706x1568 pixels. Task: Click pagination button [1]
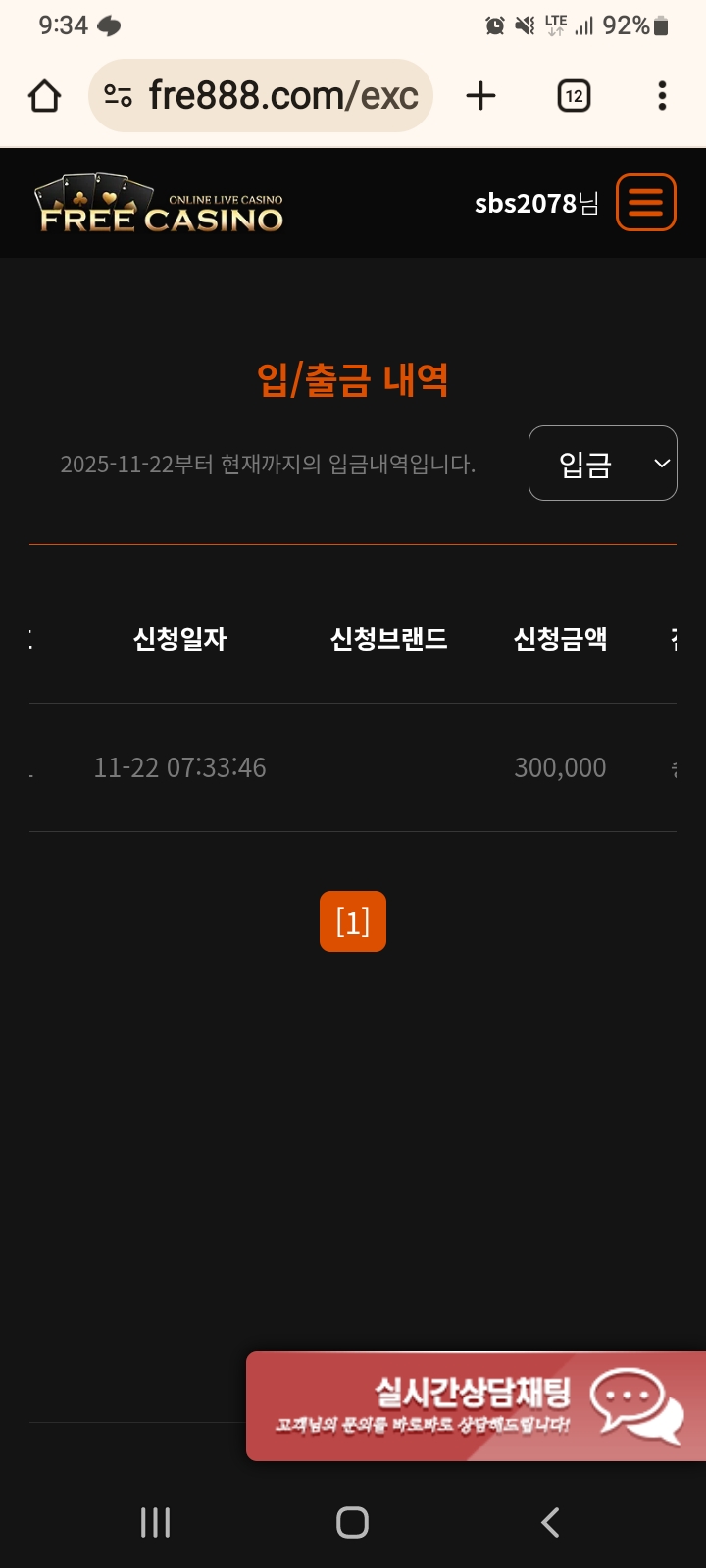[x=352, y=919]
